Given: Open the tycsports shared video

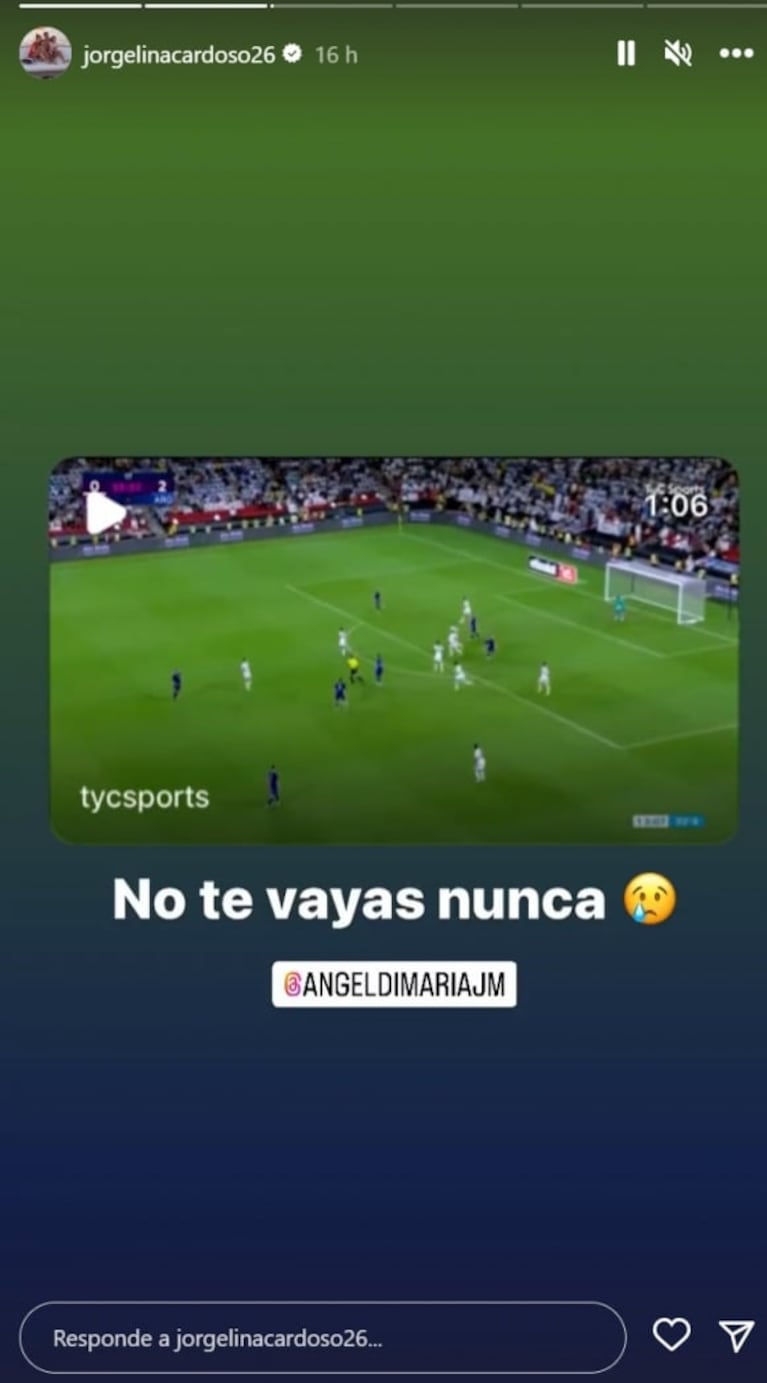Looking at the screenshot, I should coord(394,651).
